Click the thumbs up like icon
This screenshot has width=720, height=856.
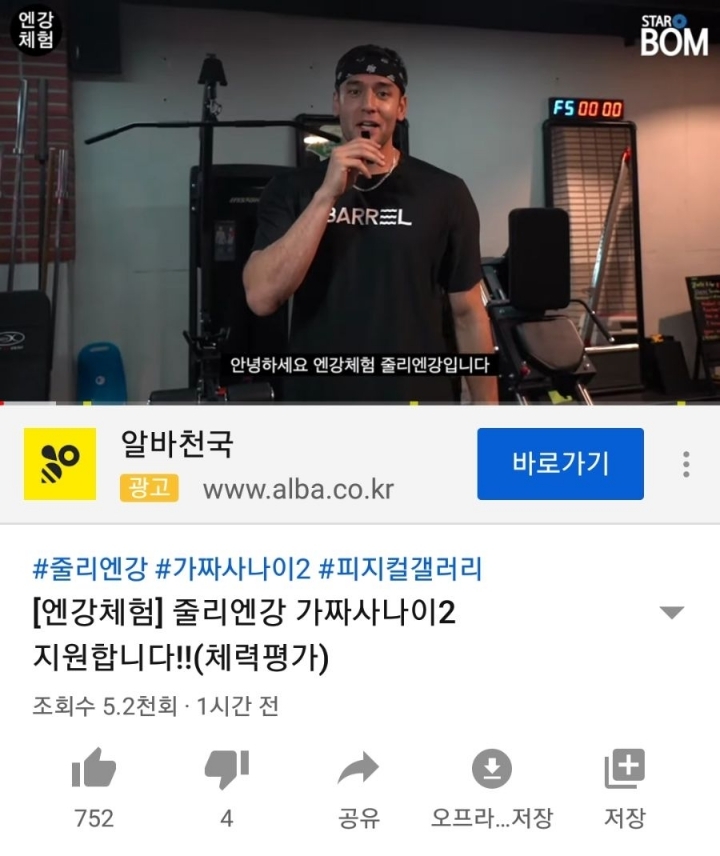click(95, 769)
